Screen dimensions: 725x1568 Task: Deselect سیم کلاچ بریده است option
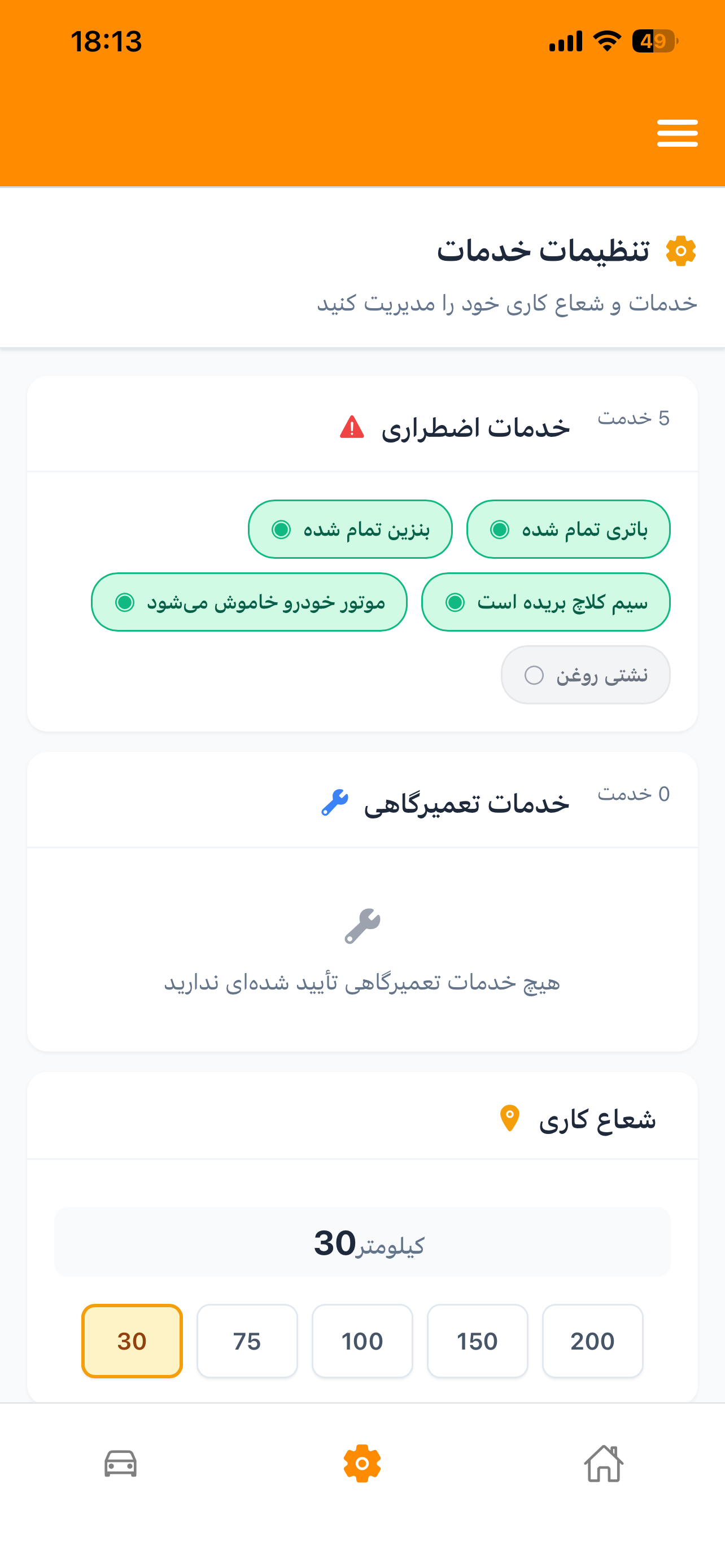[545, 601]
